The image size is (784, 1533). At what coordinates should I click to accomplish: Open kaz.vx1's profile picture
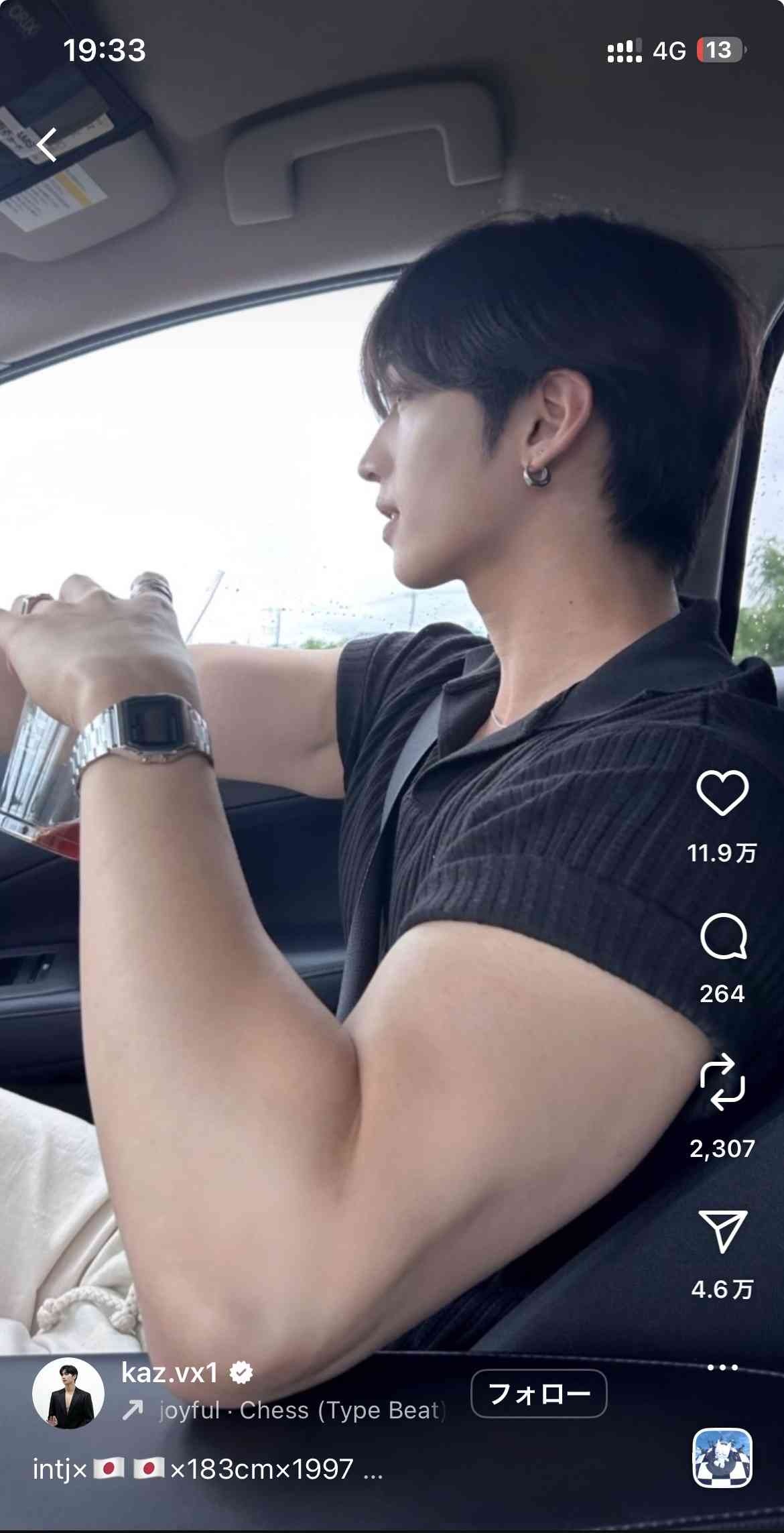[68, 1394]
